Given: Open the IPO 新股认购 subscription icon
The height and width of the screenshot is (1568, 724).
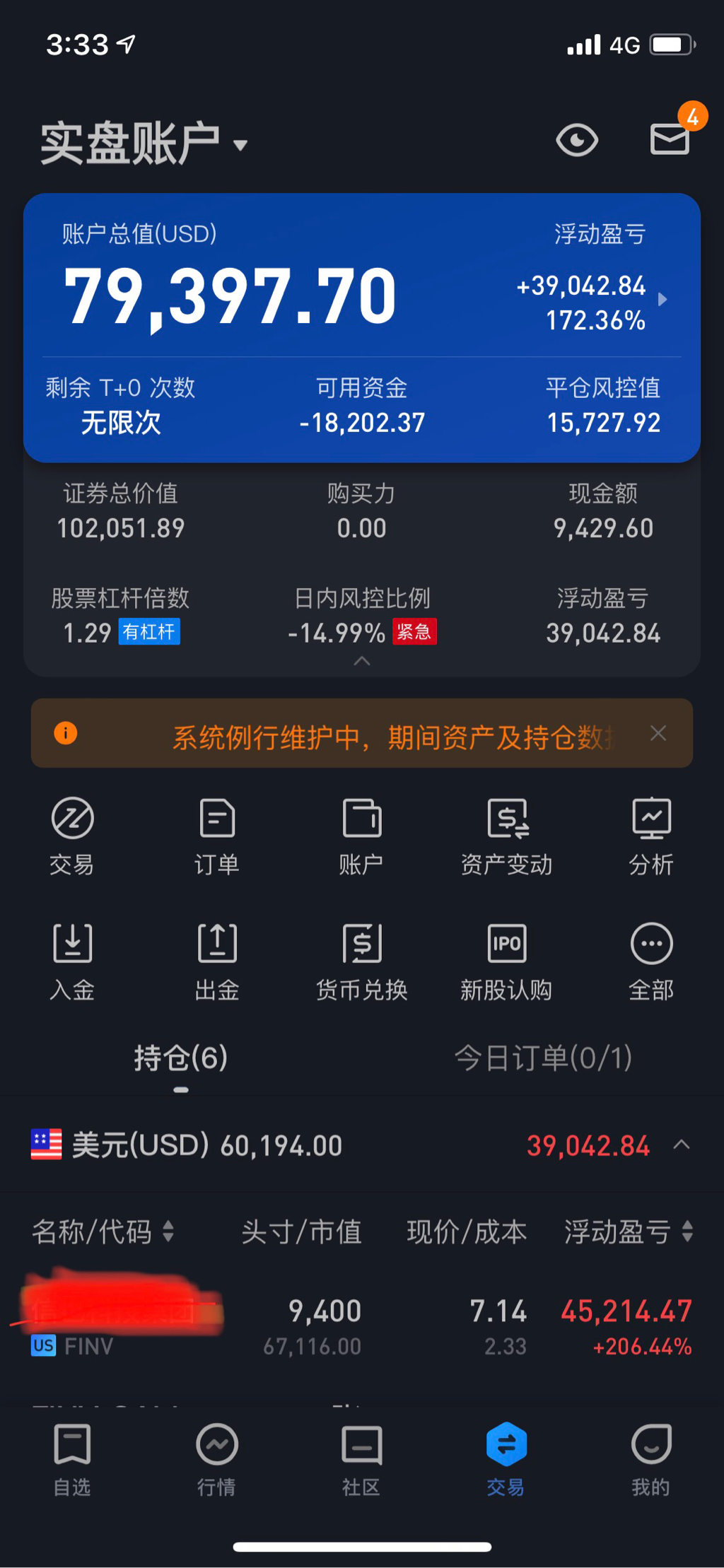Looking at the screenshot, I should (506, 961).
